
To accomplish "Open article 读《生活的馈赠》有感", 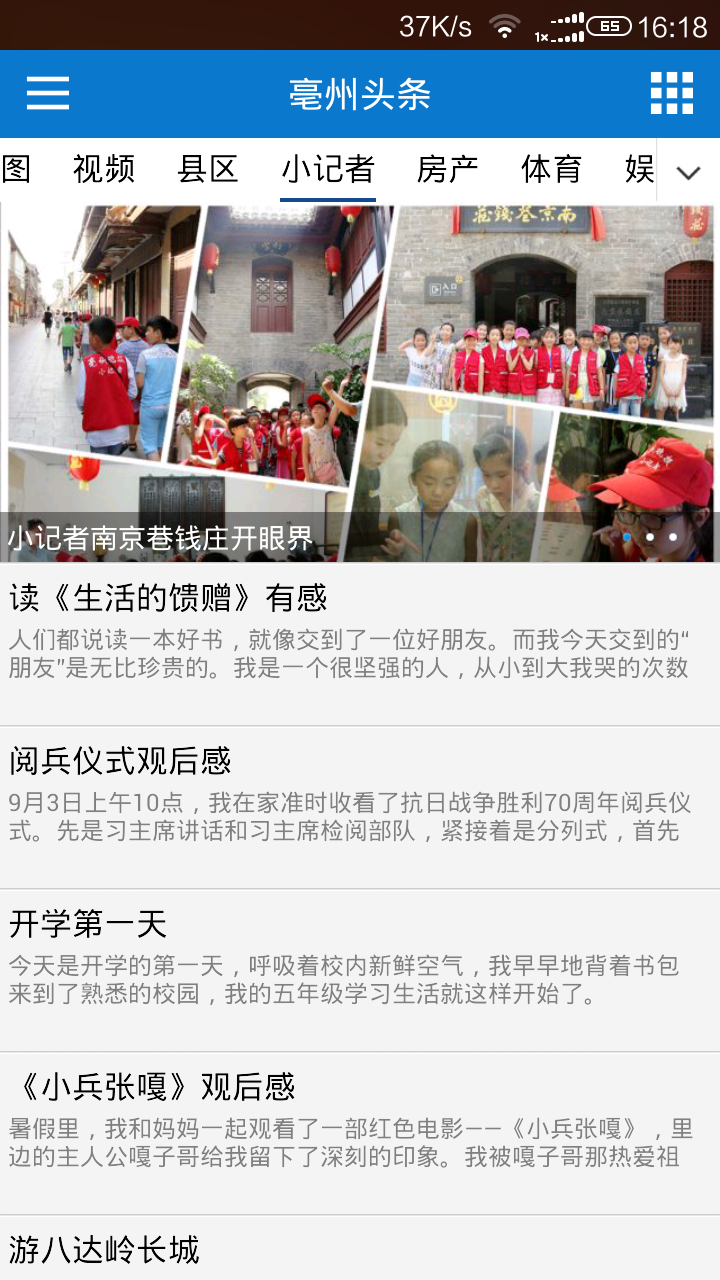I will (360, 644).
